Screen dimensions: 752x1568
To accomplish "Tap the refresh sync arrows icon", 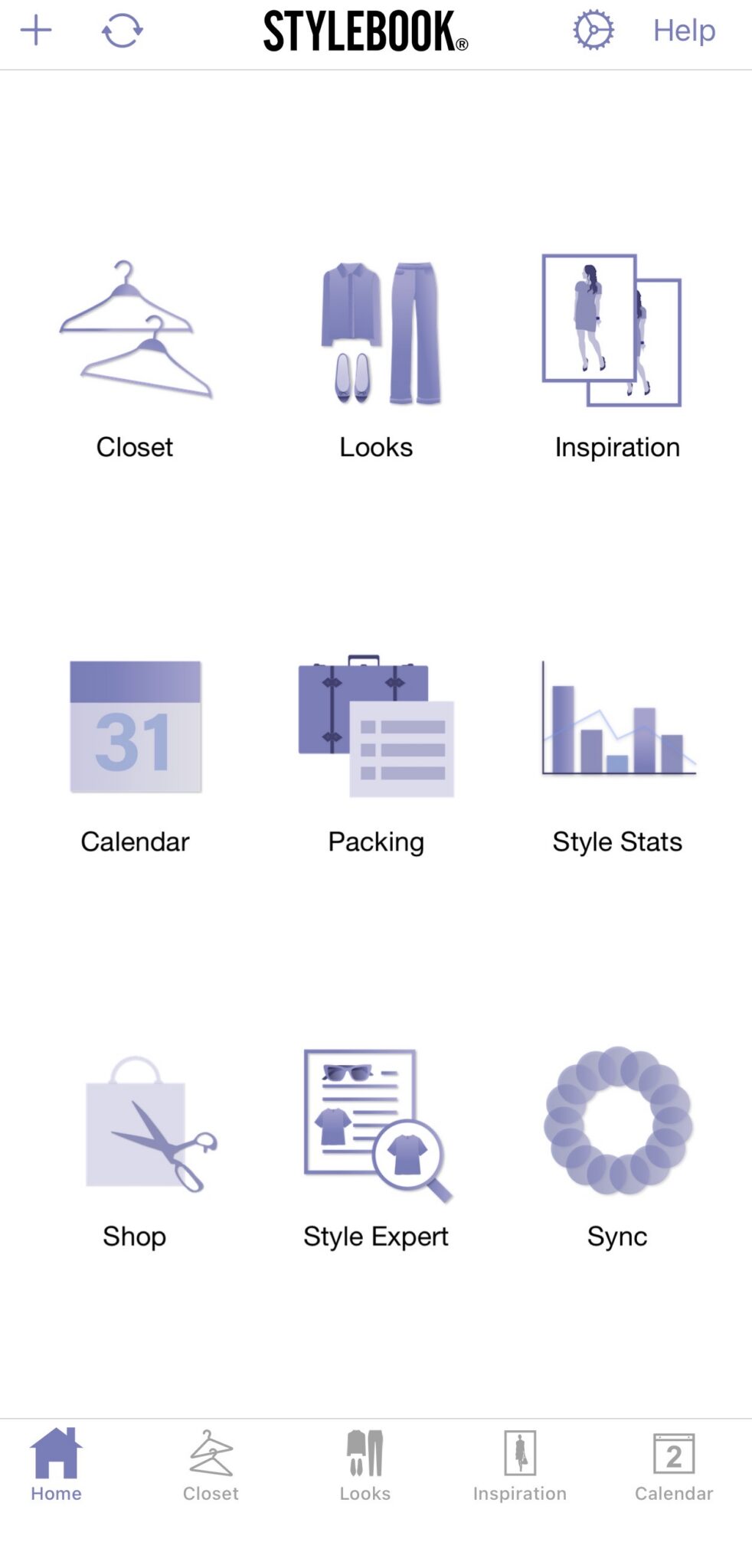I will (x=122, y=31).
